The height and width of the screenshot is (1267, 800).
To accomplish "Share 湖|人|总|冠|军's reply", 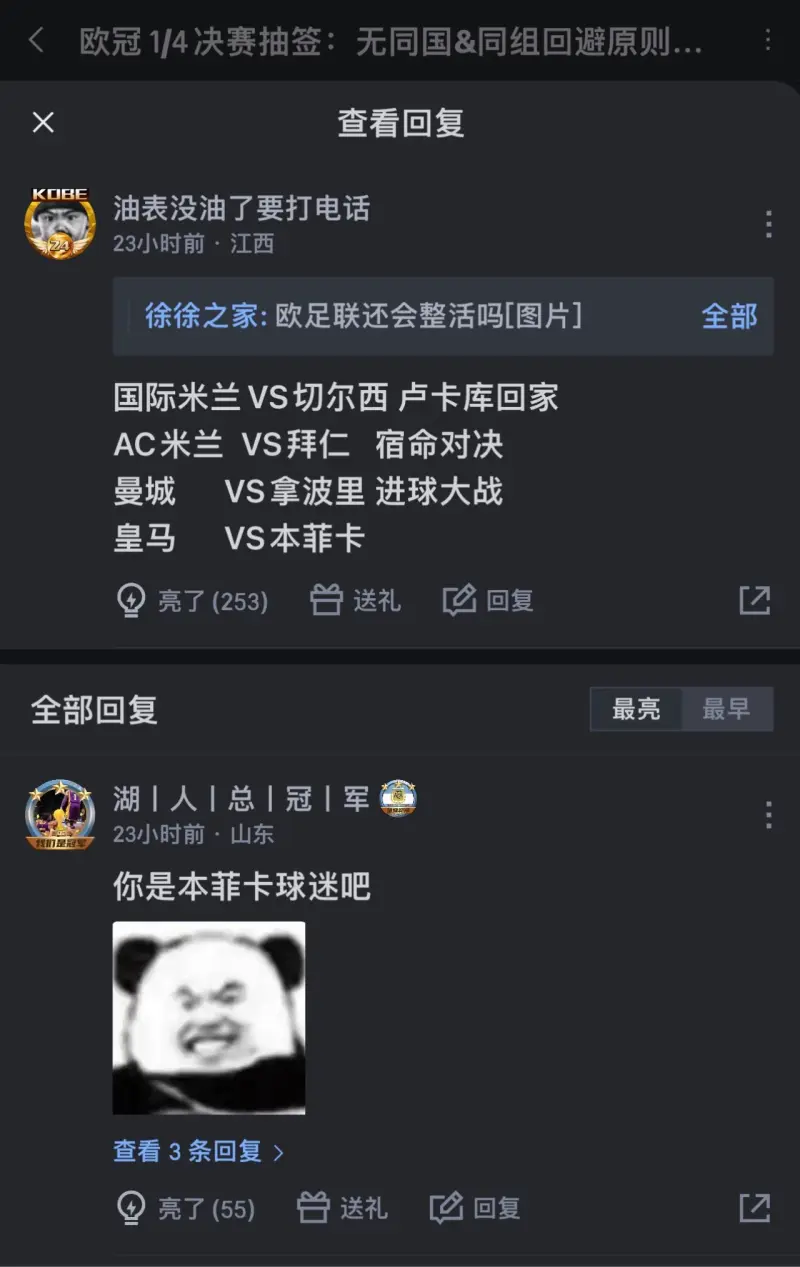I will [x=754, y=1208].
